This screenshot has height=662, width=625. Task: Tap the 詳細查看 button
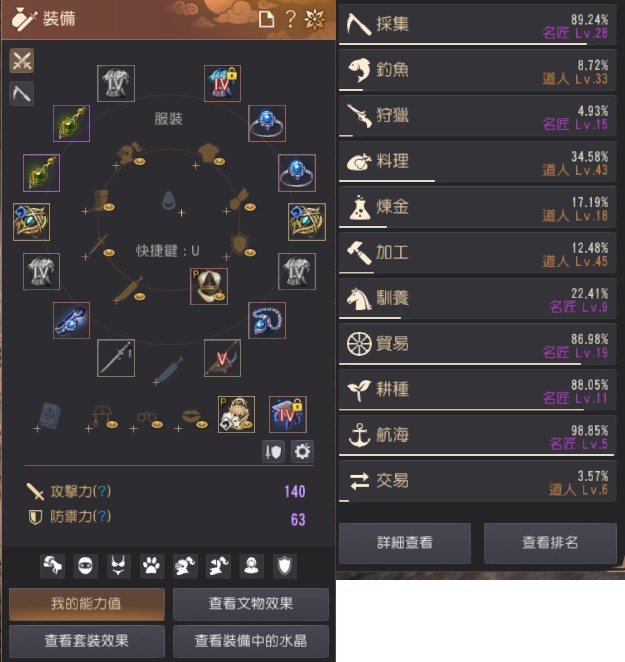click(x=405, y=543)
